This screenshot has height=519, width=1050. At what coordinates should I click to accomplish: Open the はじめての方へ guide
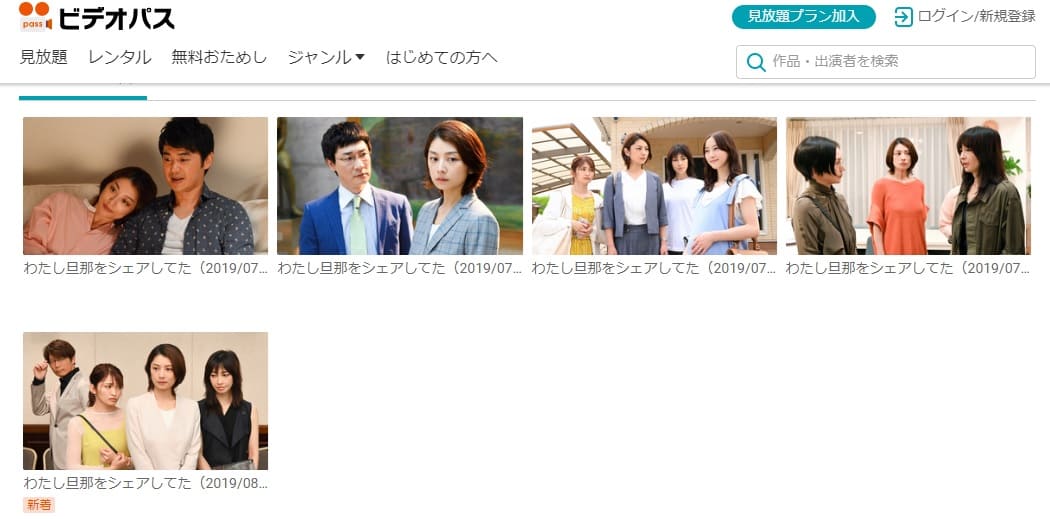441,57
